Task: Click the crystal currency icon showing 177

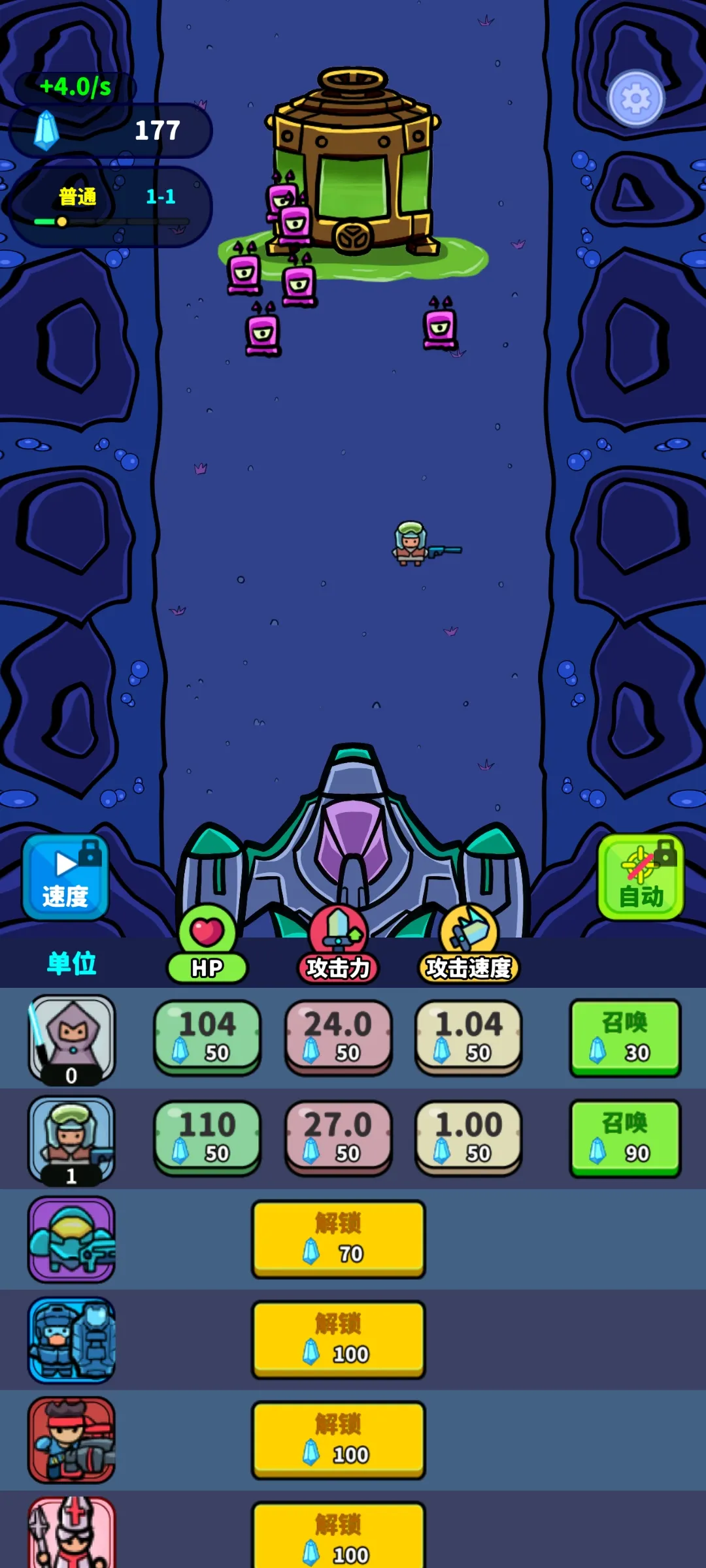Action: click(x=47, y=129)
